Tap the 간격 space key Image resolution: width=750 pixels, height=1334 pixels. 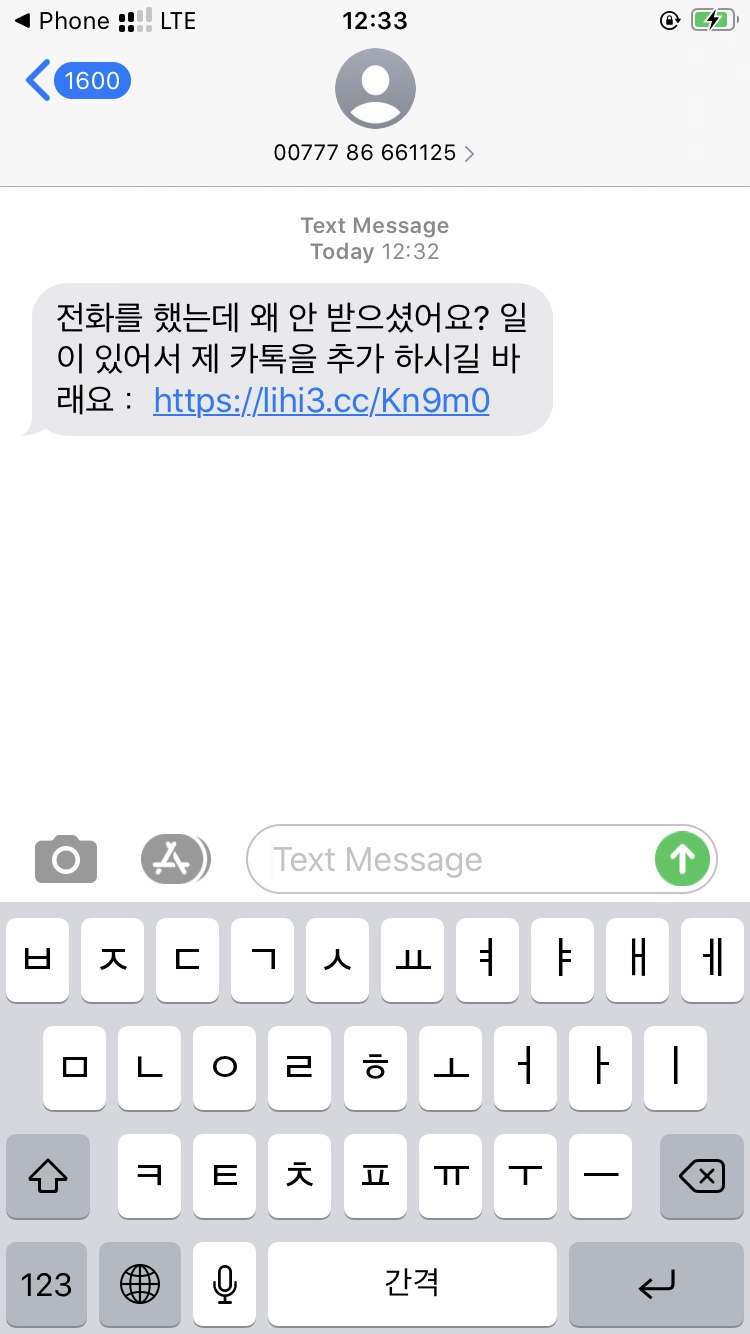point(412,1285)
